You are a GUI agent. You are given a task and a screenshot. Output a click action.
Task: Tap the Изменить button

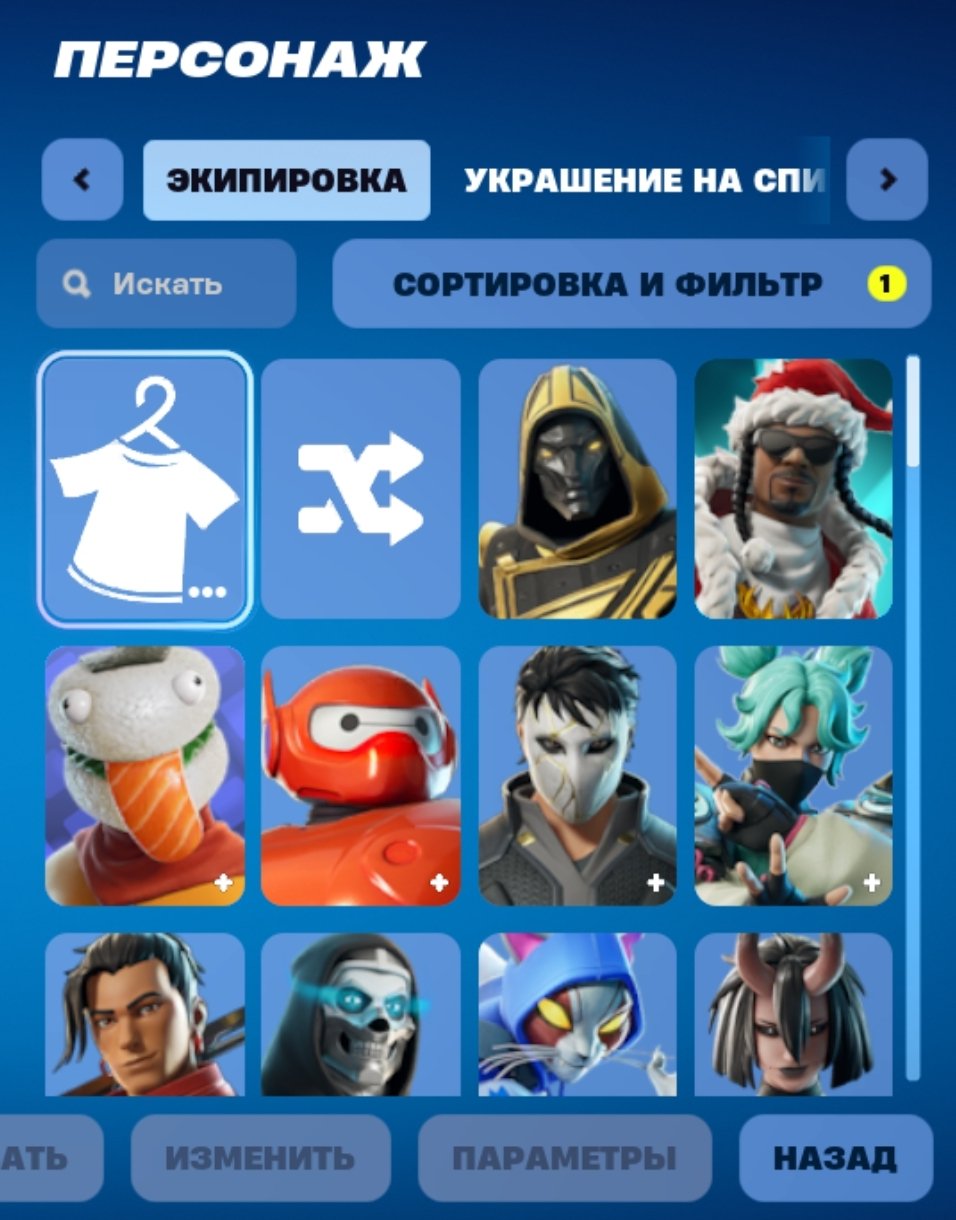(260, 1158)
